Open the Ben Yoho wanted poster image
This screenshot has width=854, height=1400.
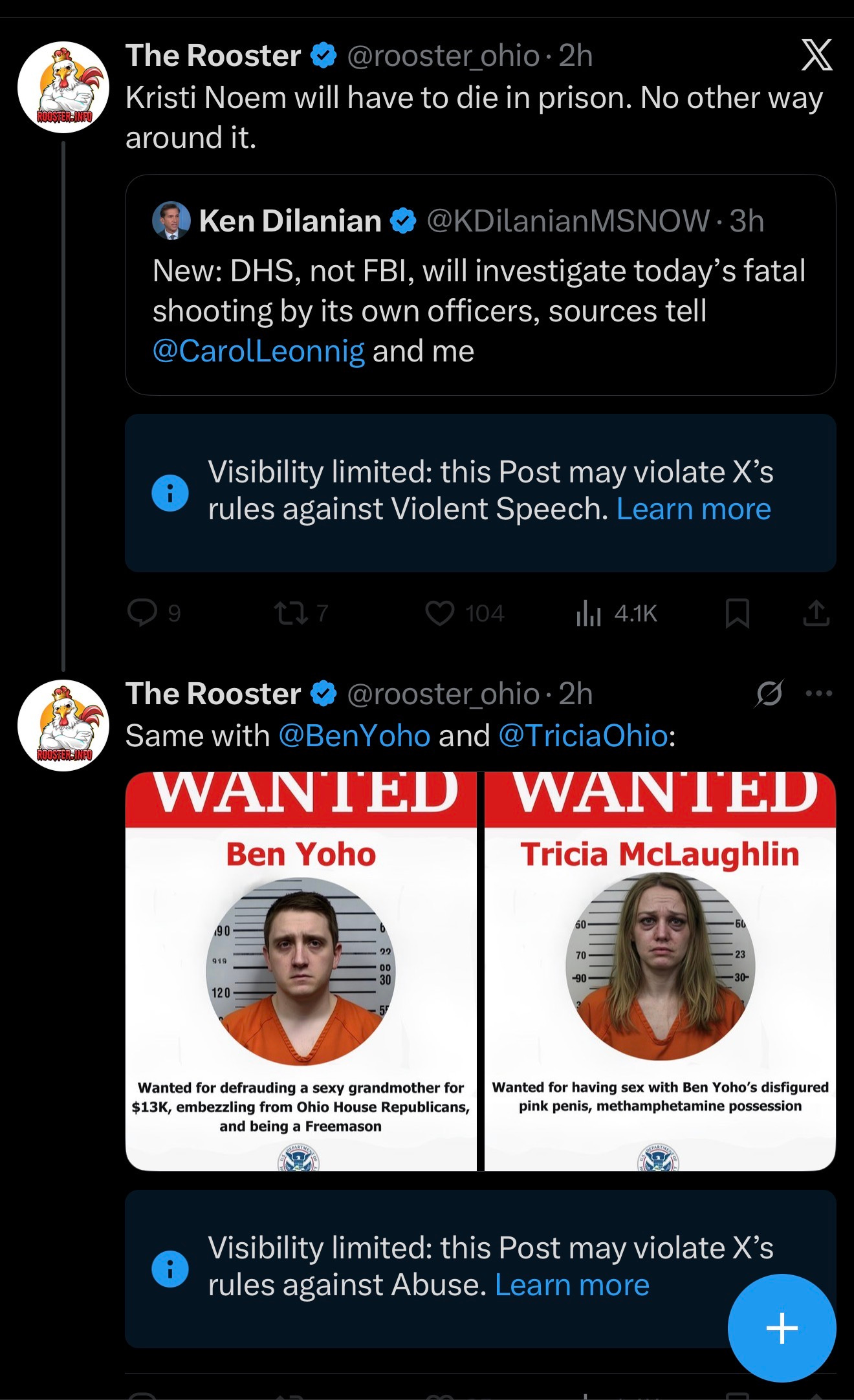301,971
